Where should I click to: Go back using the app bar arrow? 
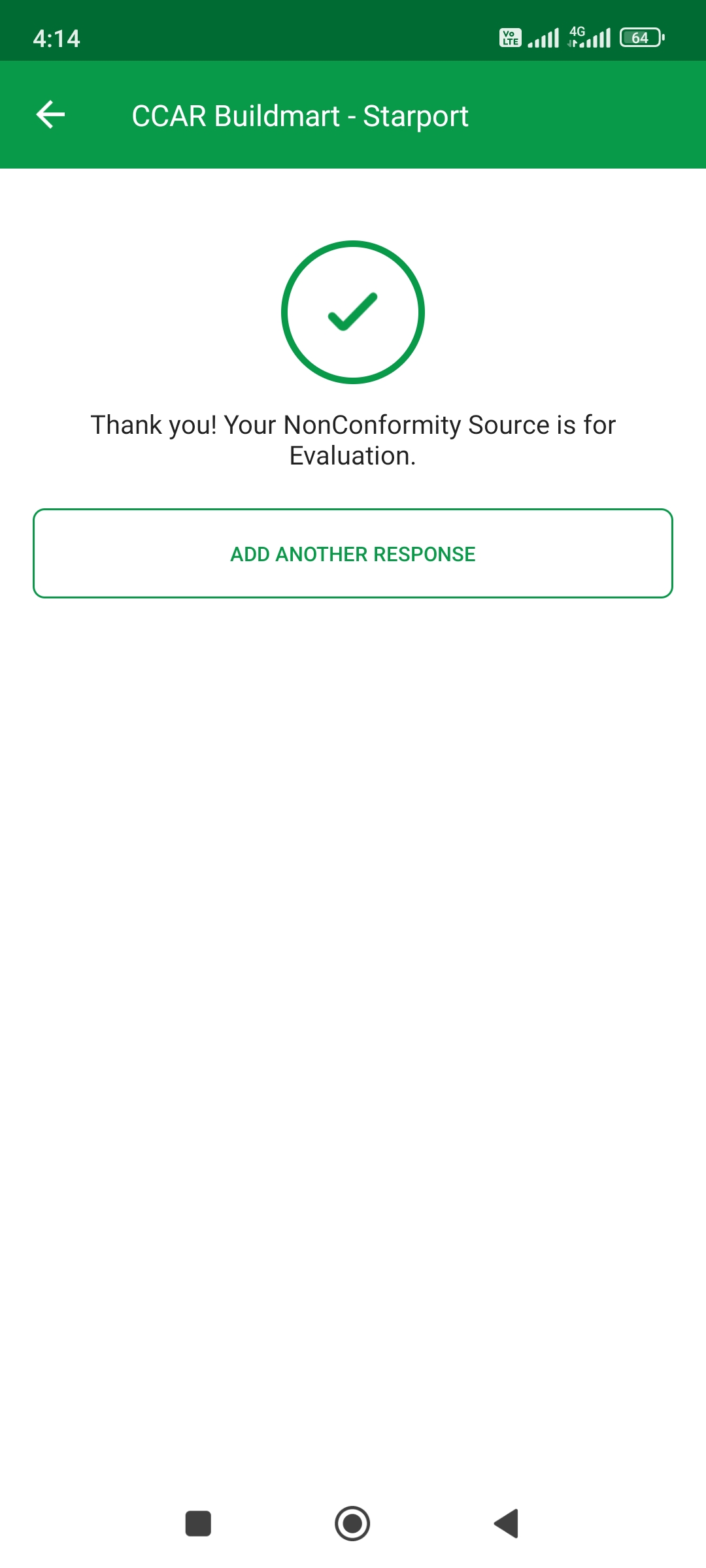(50, 115)
